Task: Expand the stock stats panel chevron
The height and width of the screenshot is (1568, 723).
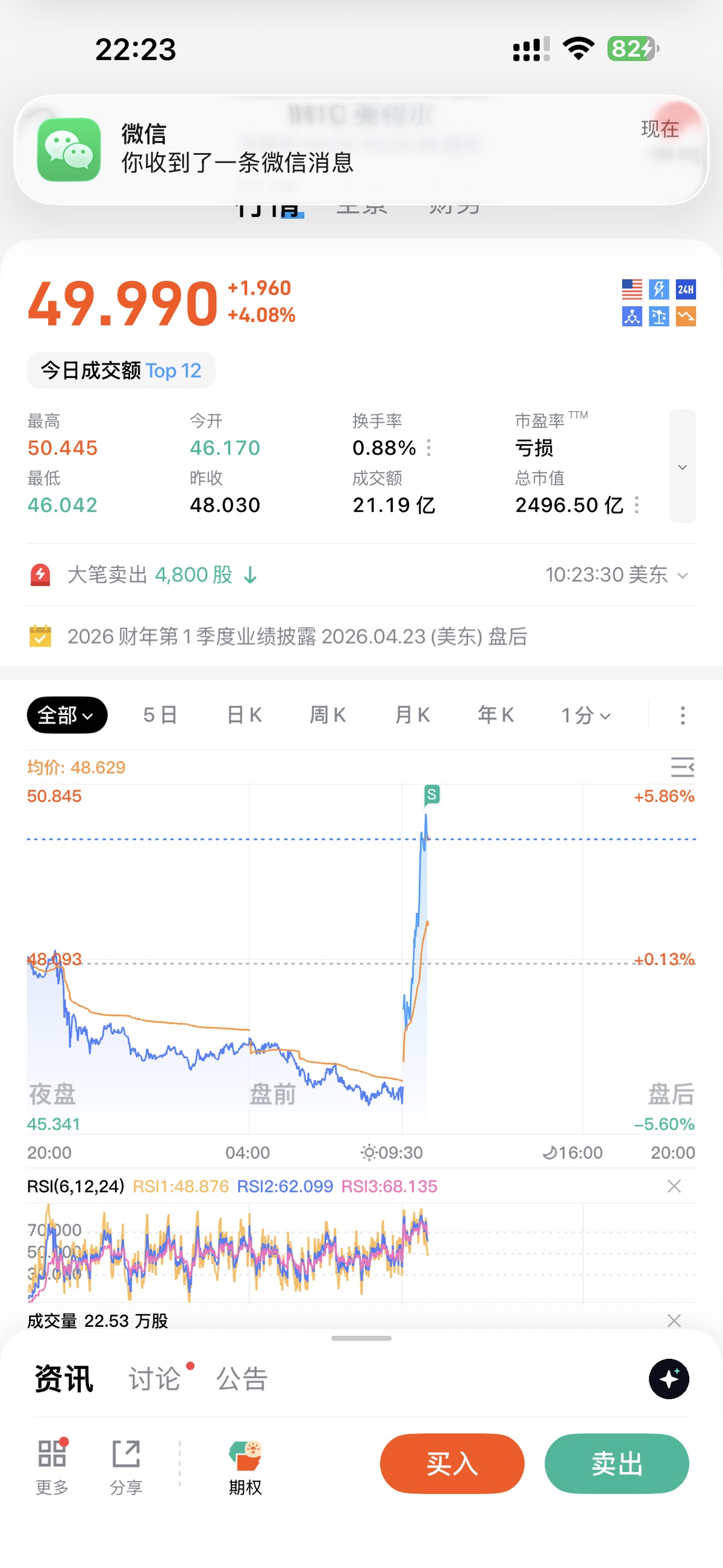Action: coord(682,467)
